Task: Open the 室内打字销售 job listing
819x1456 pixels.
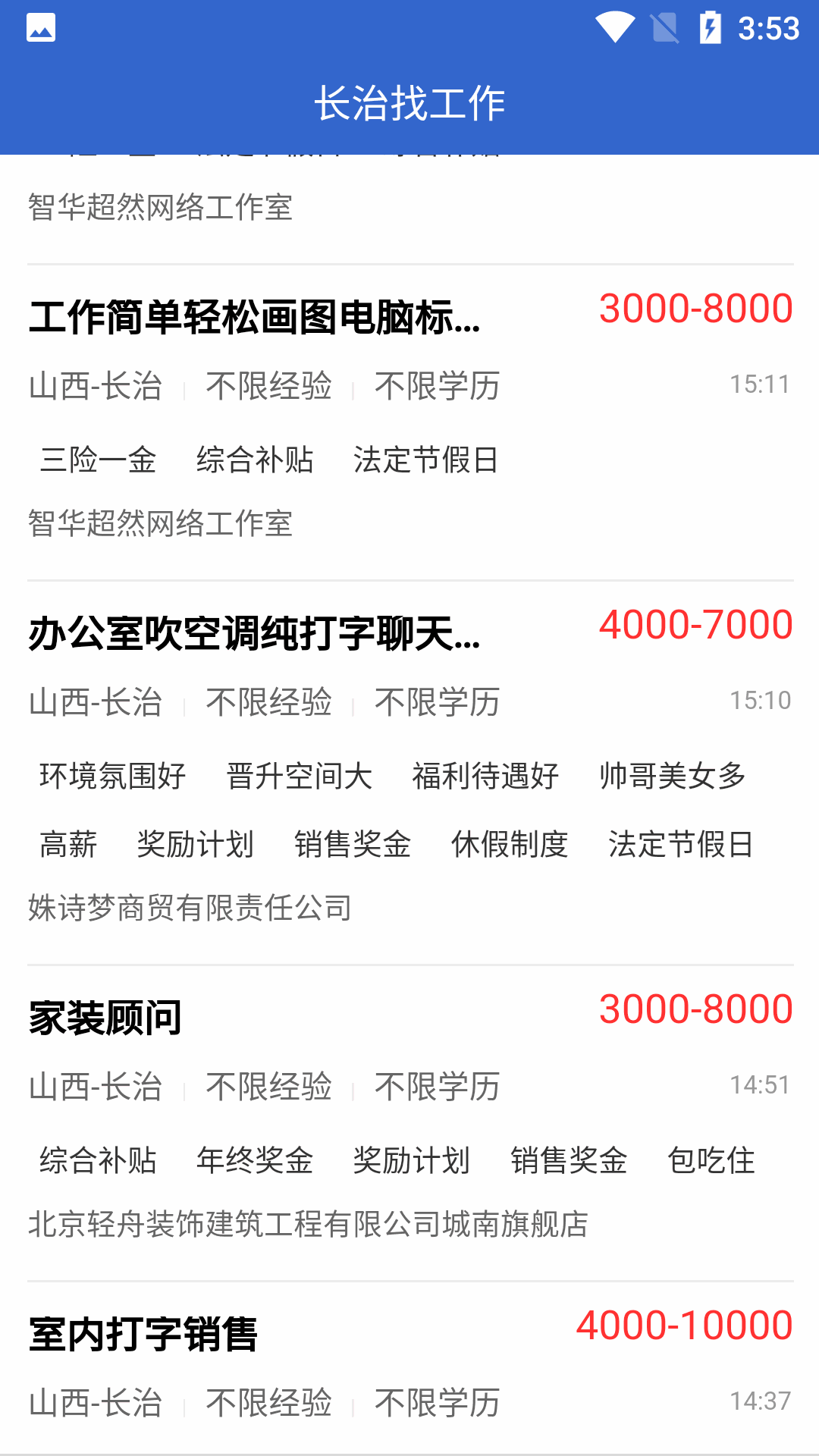Action: tap(143, 1334)
